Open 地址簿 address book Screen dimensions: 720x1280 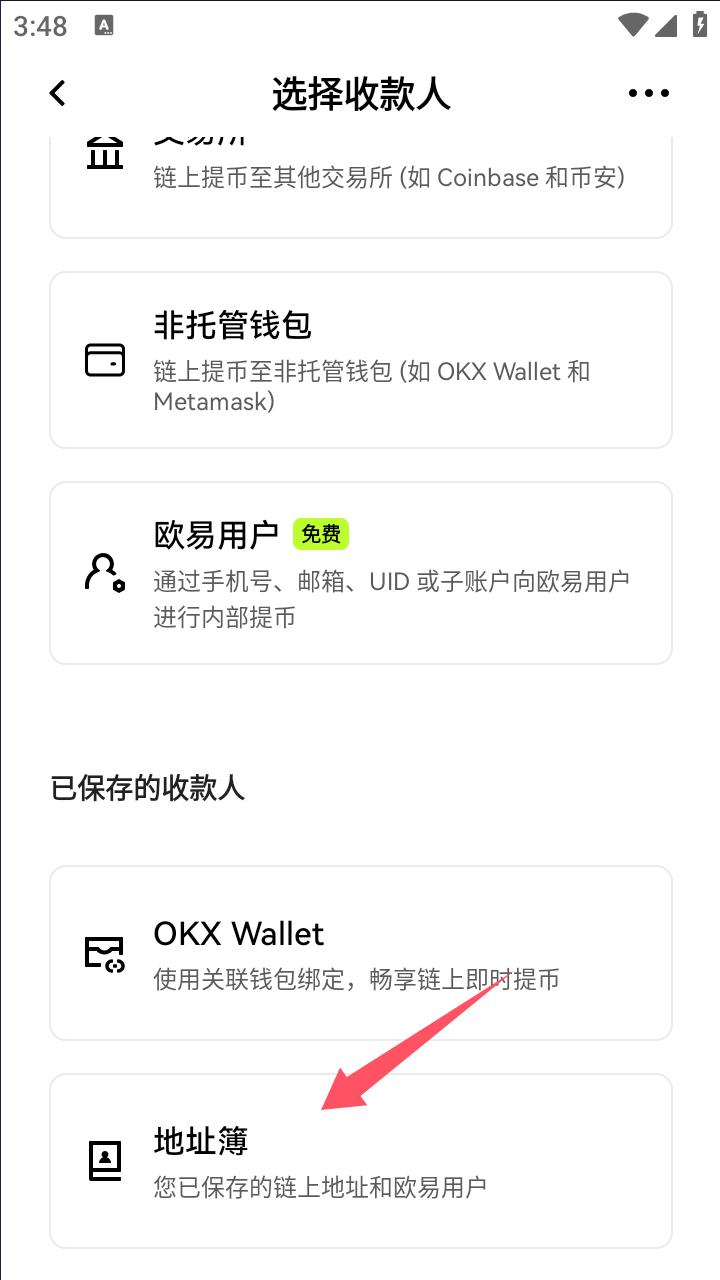click(x=360, y=1161)
